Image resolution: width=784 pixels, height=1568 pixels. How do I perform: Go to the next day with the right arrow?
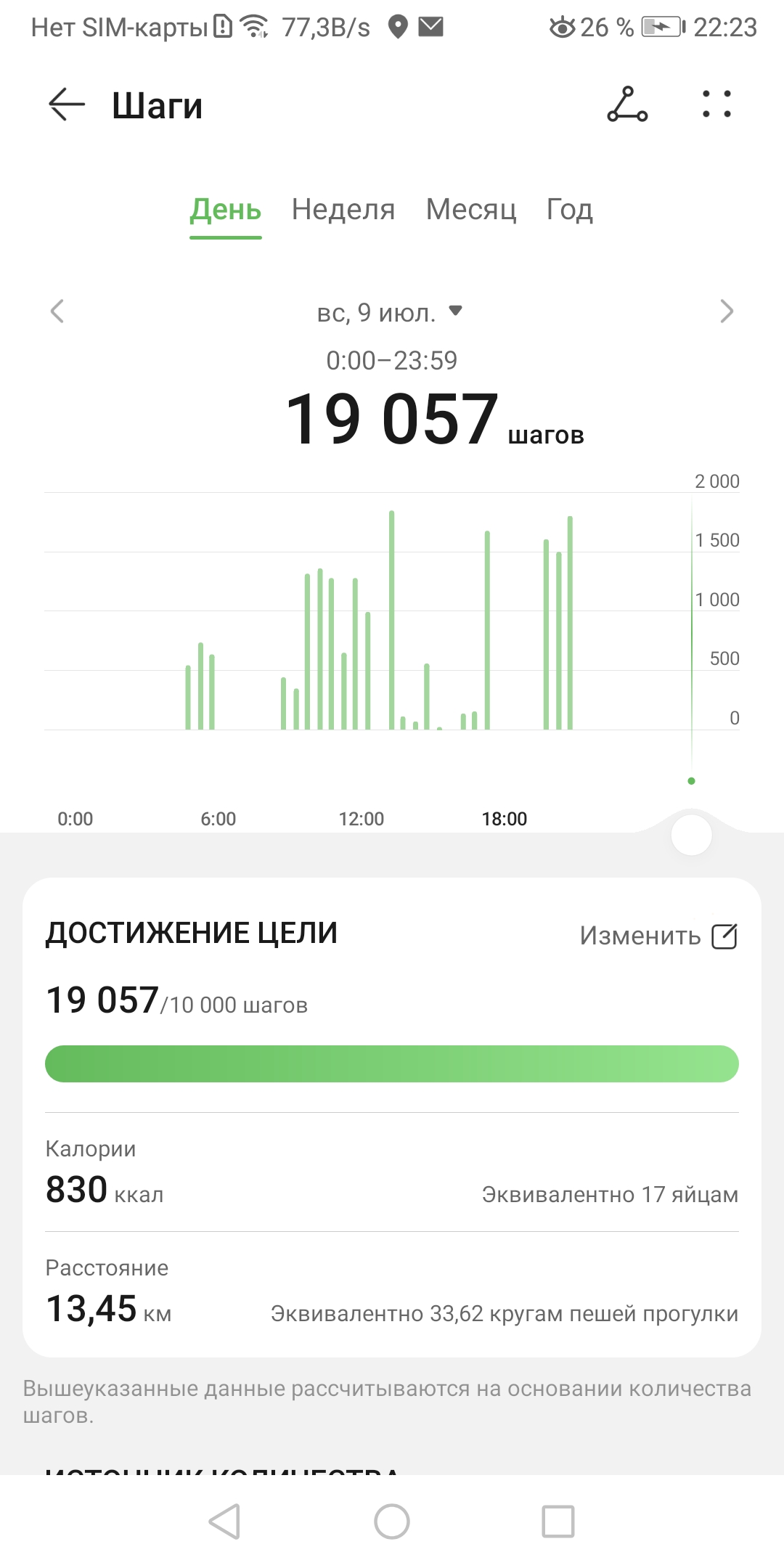point(726,311)
